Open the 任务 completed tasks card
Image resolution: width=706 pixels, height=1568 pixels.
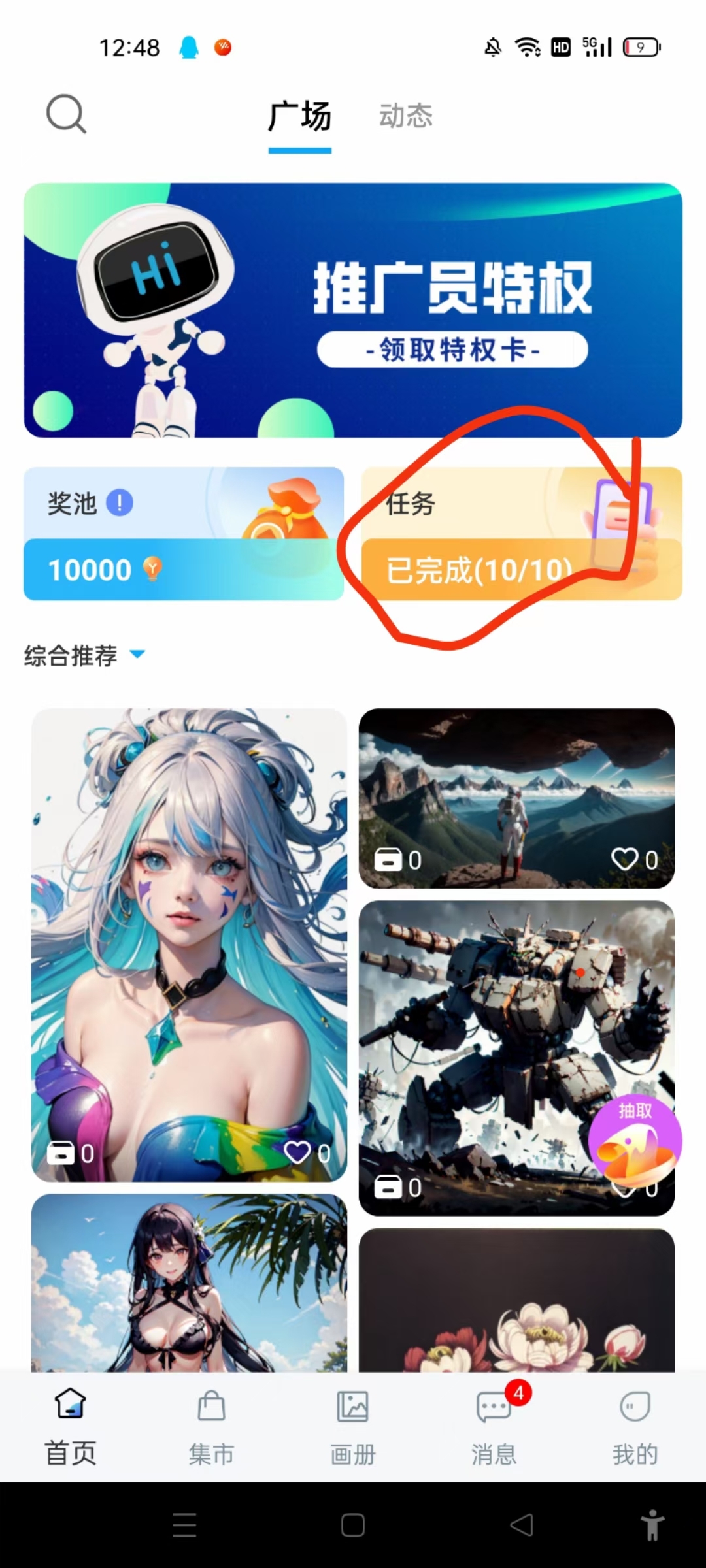pyautogui.click(x=522, y=534)
